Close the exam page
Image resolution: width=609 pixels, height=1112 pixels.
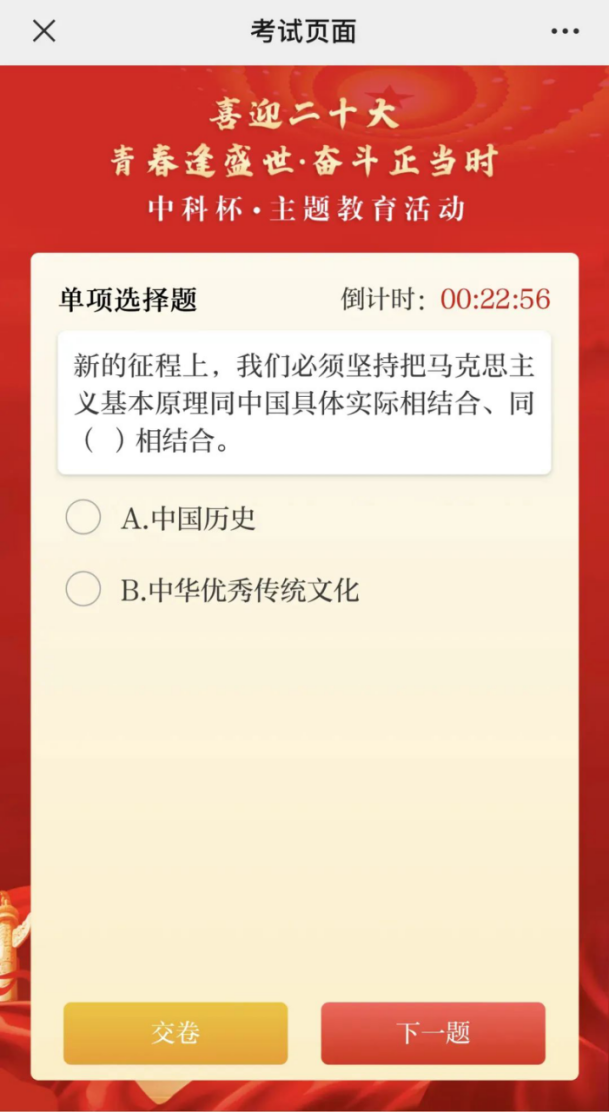click(44, 31)
